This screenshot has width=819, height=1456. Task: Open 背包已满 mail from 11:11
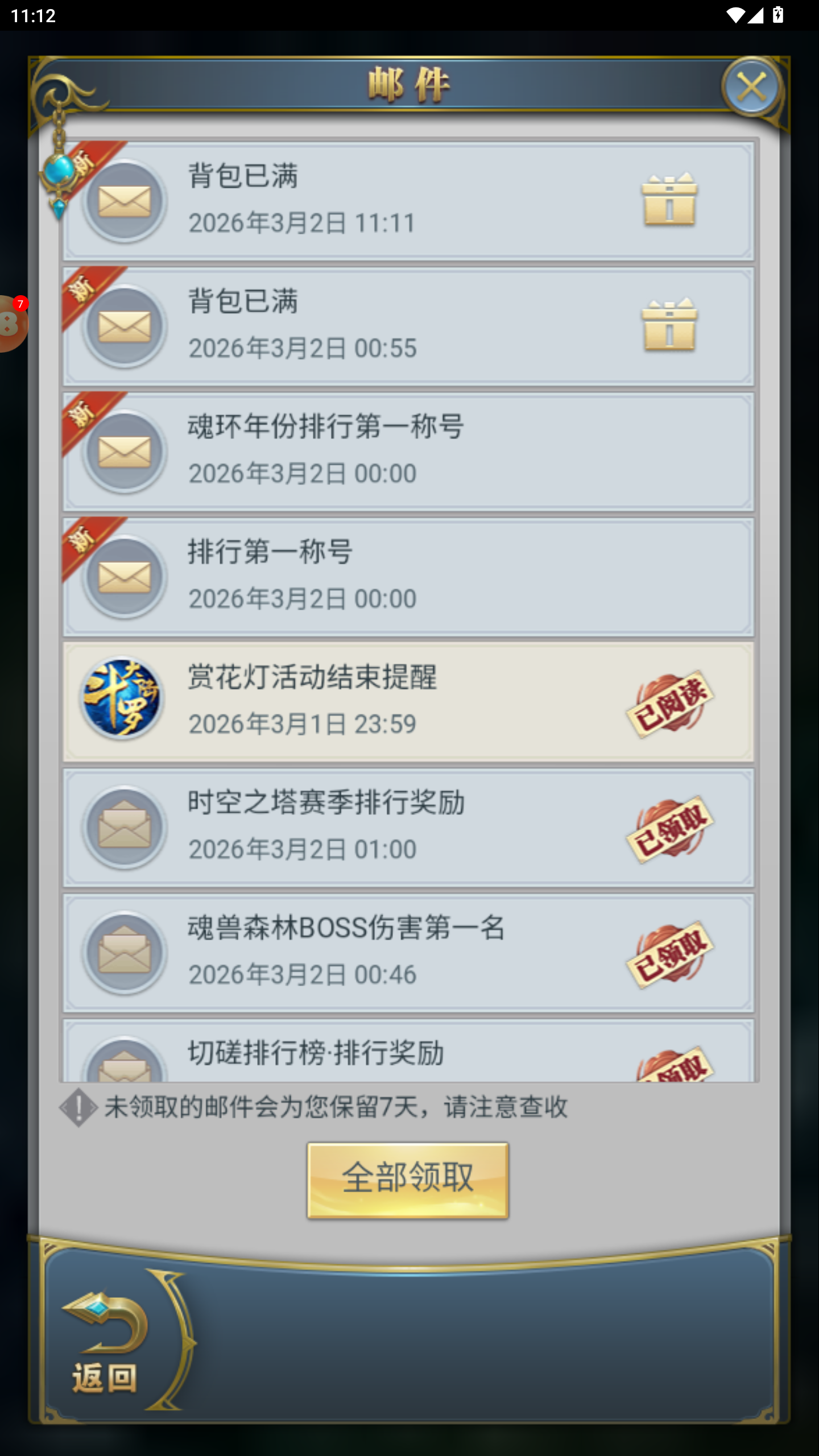coord(408,201)
